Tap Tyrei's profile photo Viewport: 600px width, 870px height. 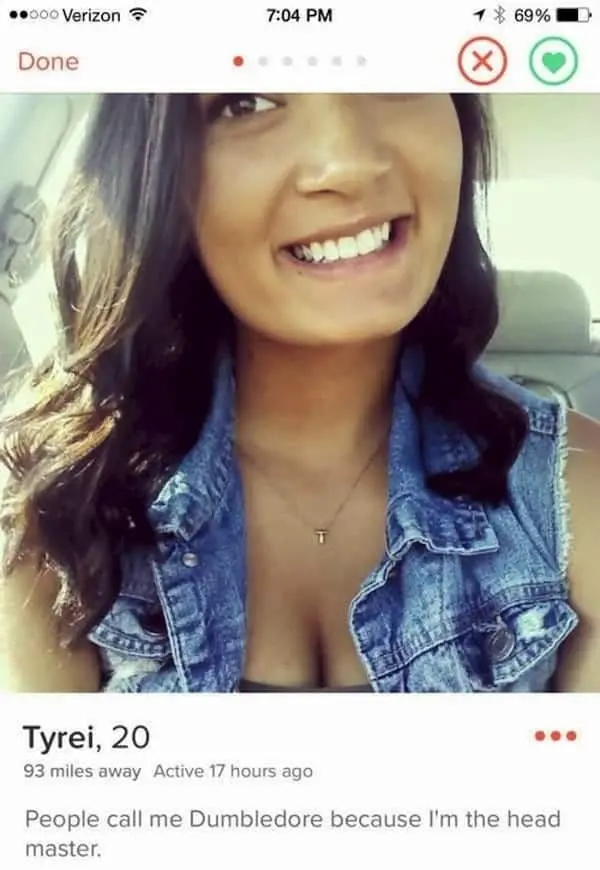[x=300, y=390]
